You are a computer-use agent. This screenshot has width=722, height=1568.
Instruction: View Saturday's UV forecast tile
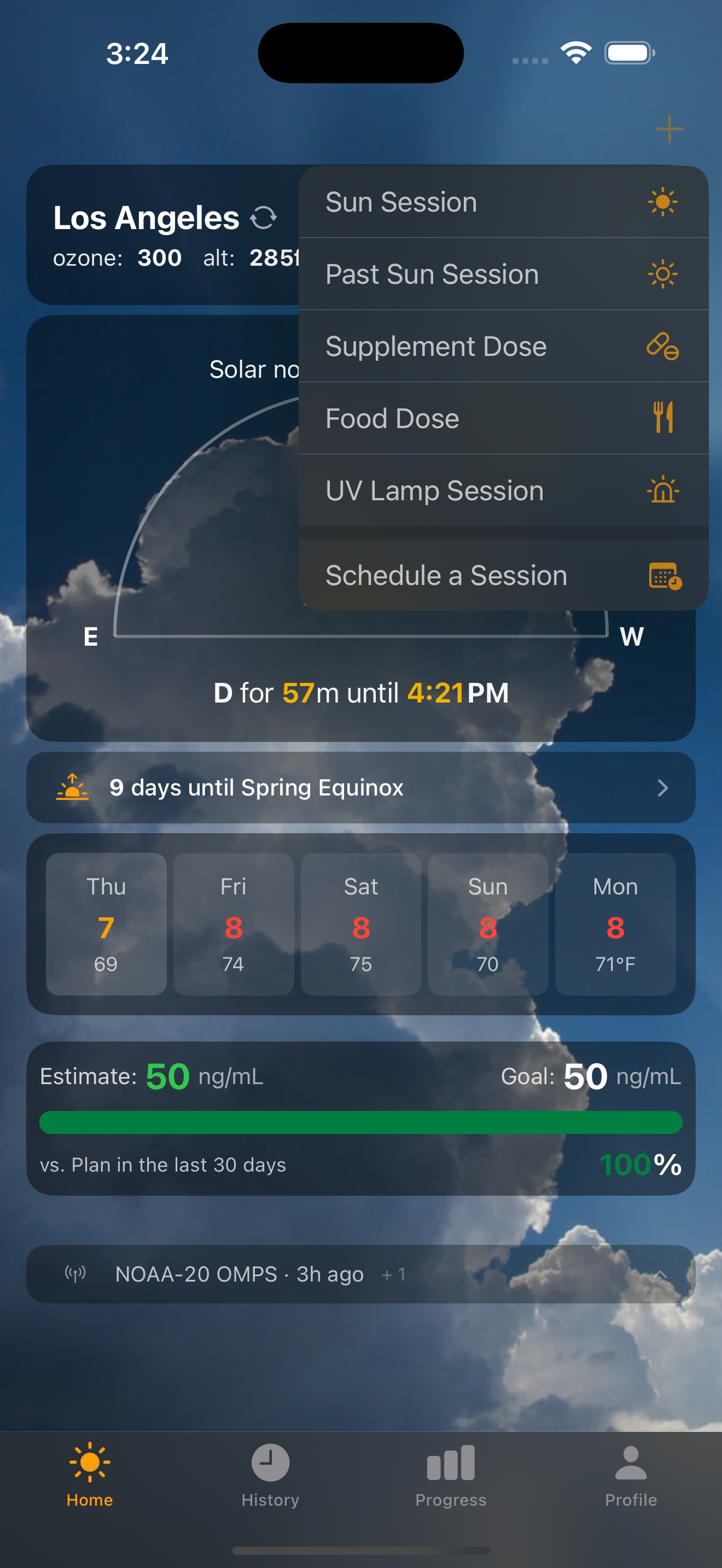[x=360, y=924]
